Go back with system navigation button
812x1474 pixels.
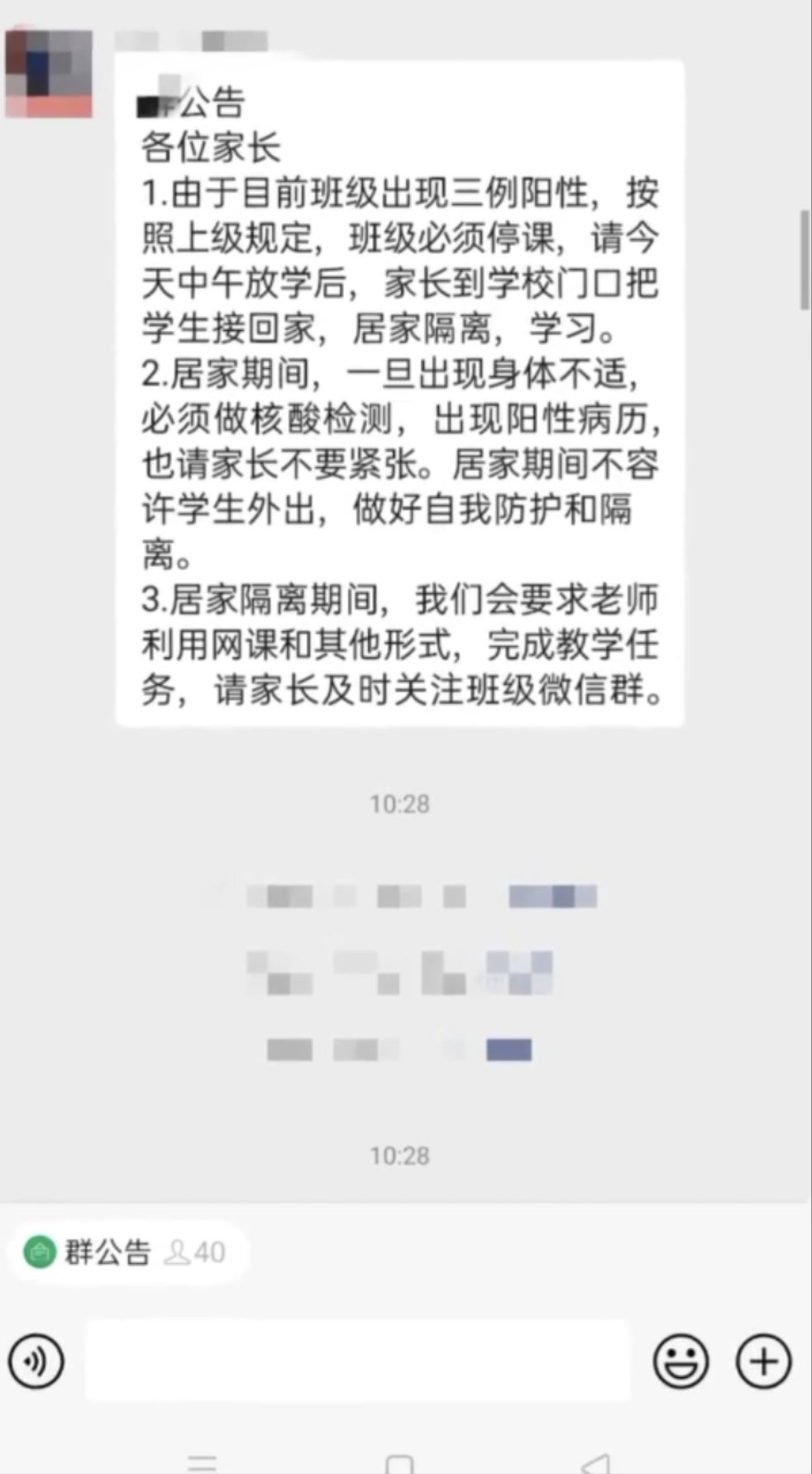click(595, 1464)
